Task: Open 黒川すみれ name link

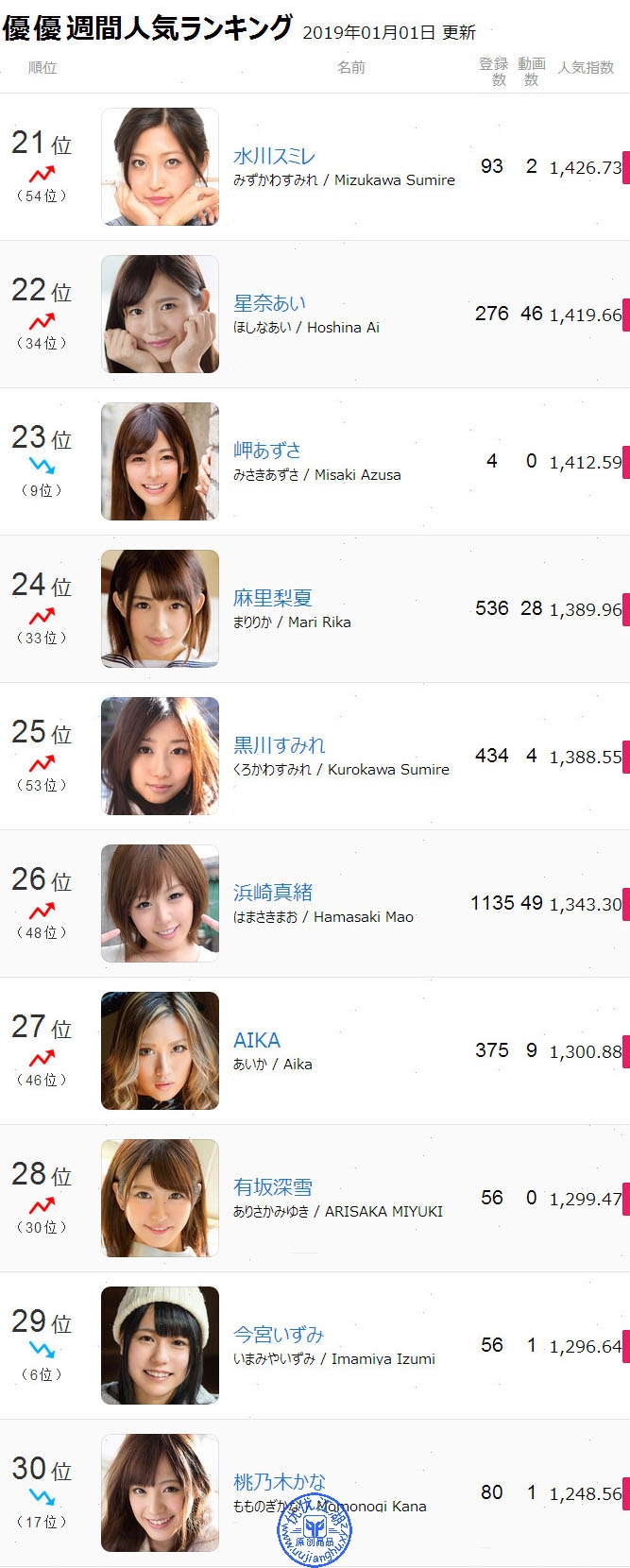Action: click(279, 745)
